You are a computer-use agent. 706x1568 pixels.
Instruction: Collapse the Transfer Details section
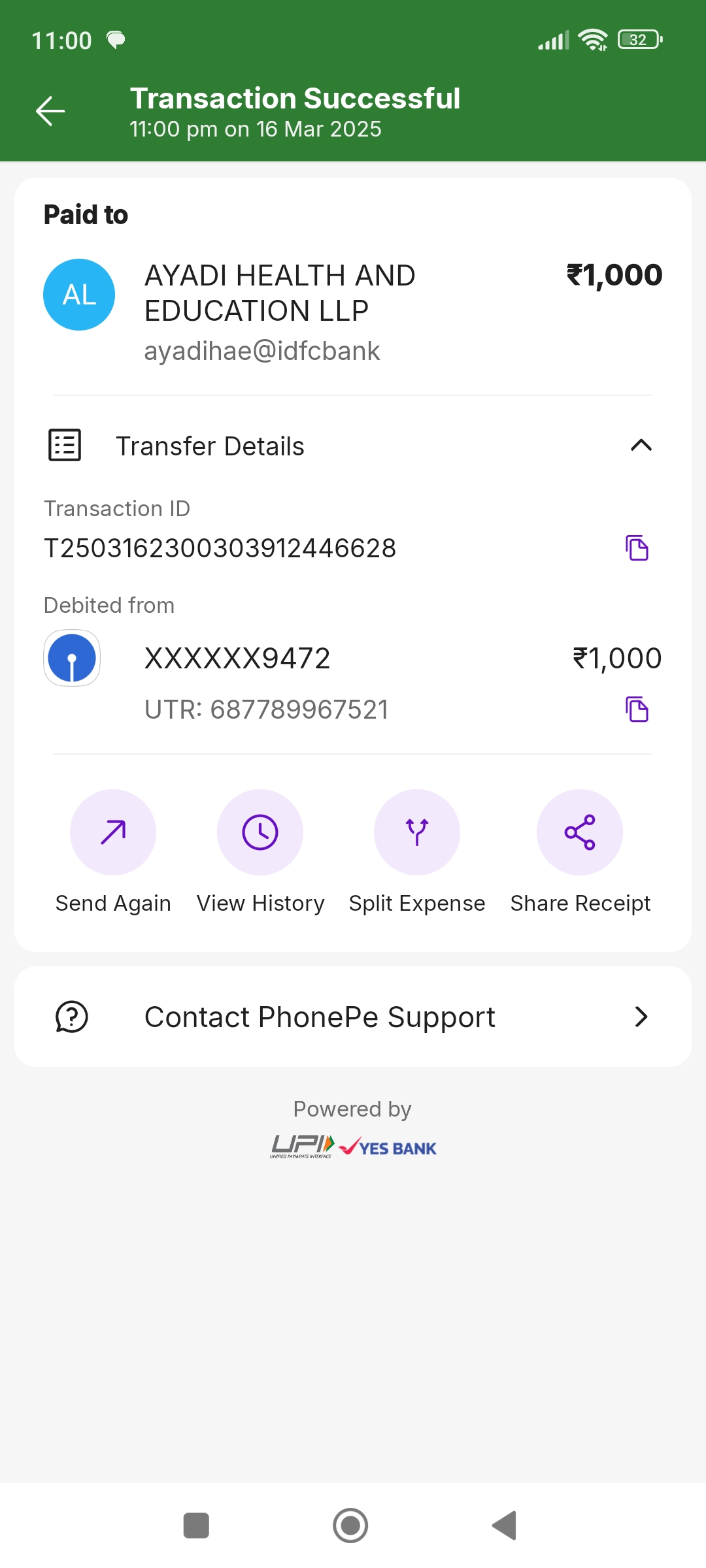coord(641,446)
